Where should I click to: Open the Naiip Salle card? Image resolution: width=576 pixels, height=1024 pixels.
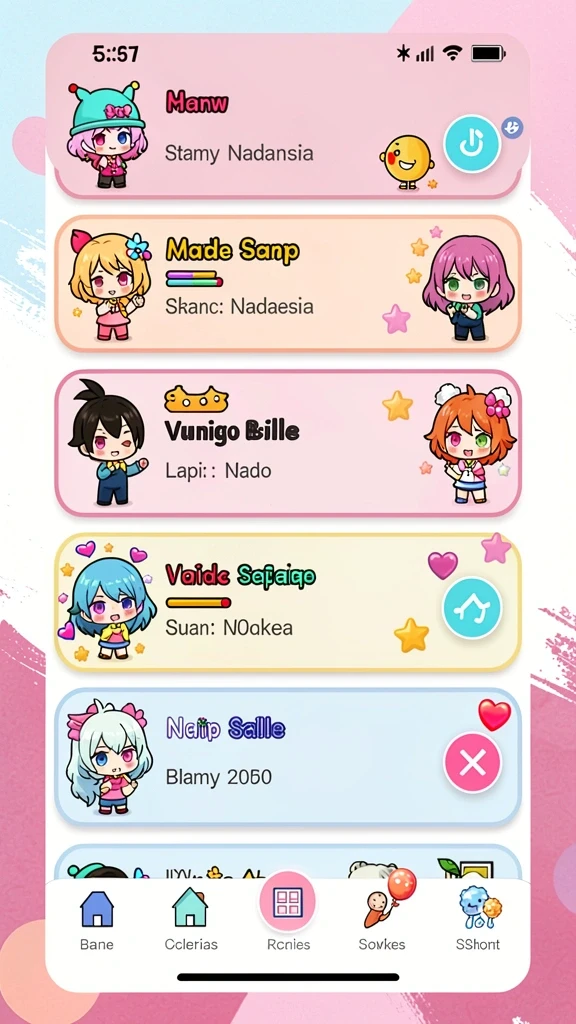coord(288,758)
